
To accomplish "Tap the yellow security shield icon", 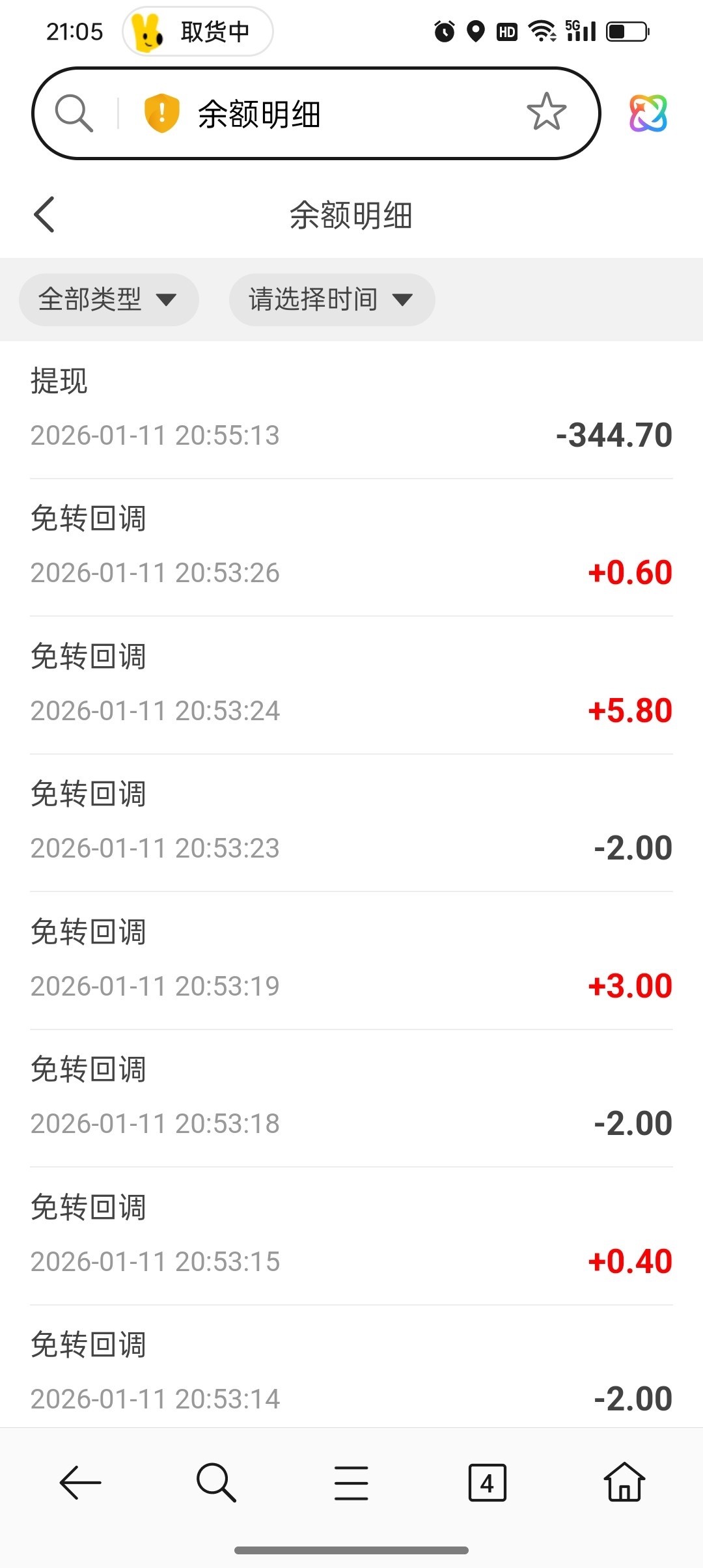I will click(161, 113).
